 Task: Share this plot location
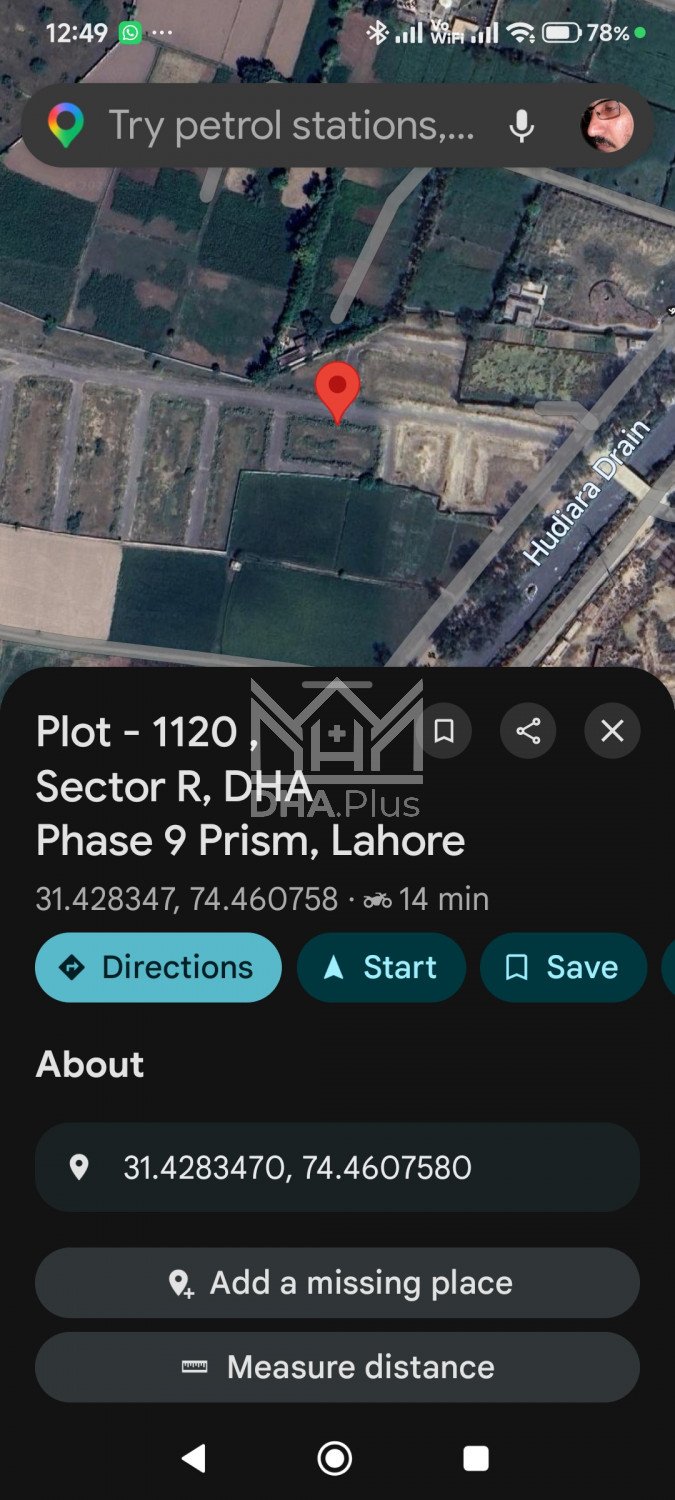coord(528,732)
